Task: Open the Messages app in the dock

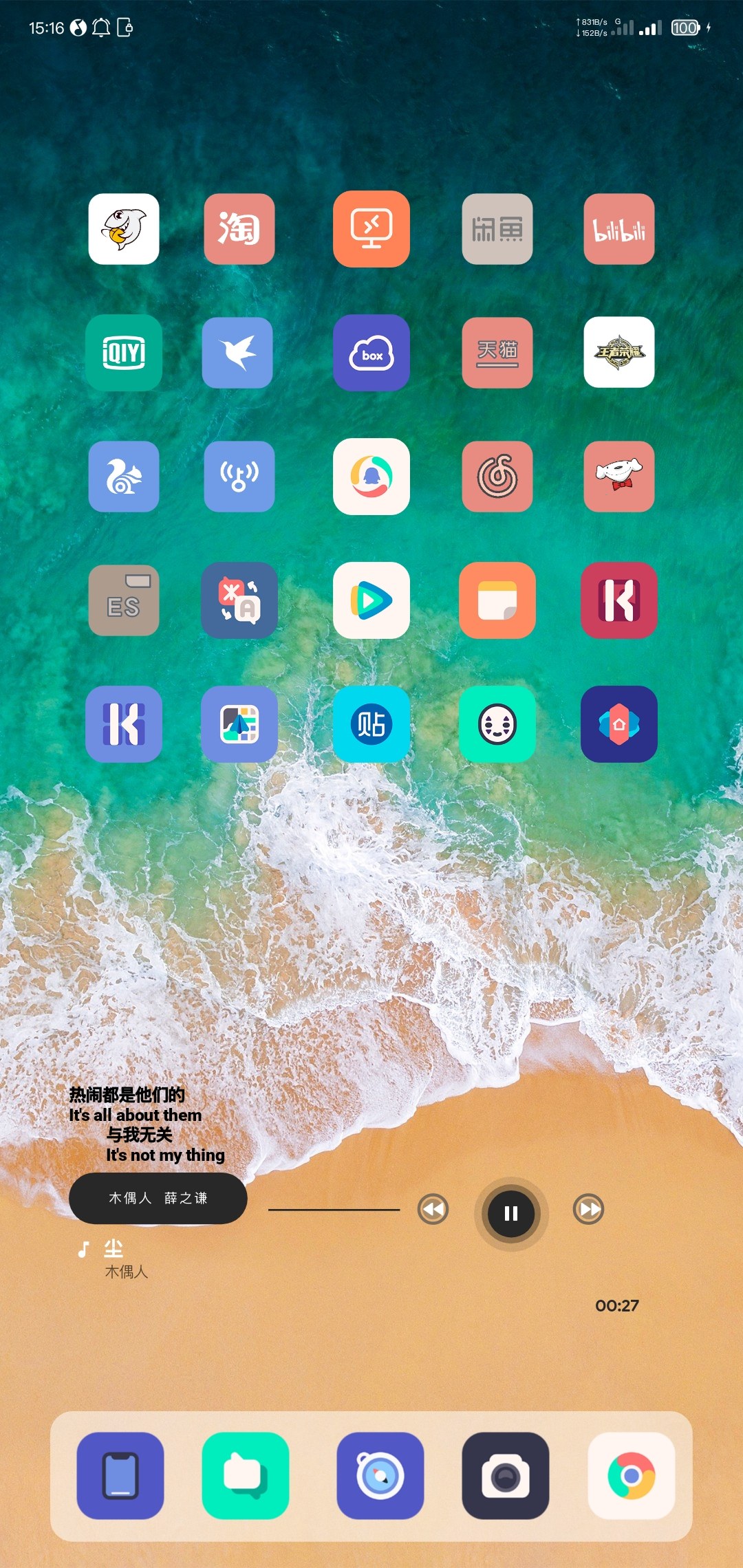Action: click(x=245, y=1476)
